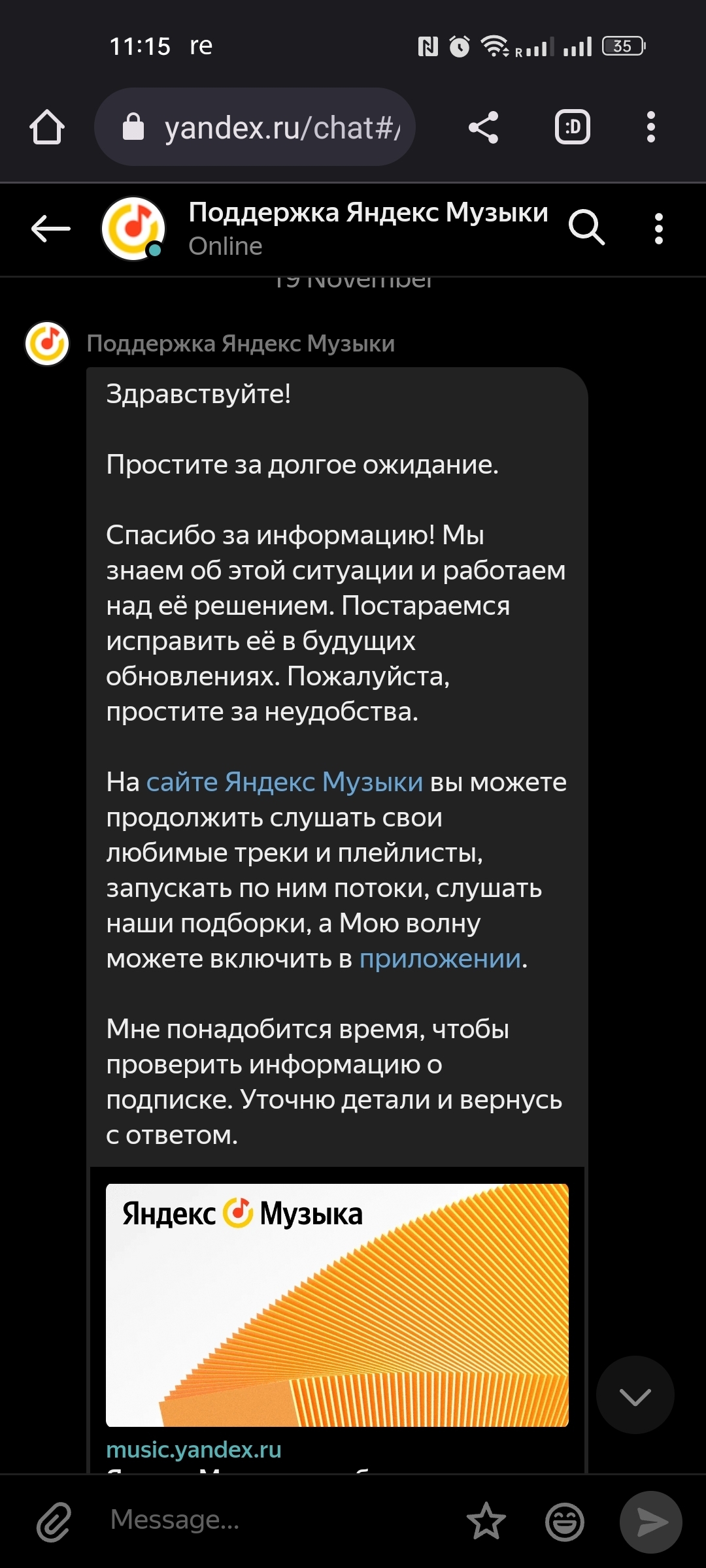Jump to the latest messages

pos(635,1397)
